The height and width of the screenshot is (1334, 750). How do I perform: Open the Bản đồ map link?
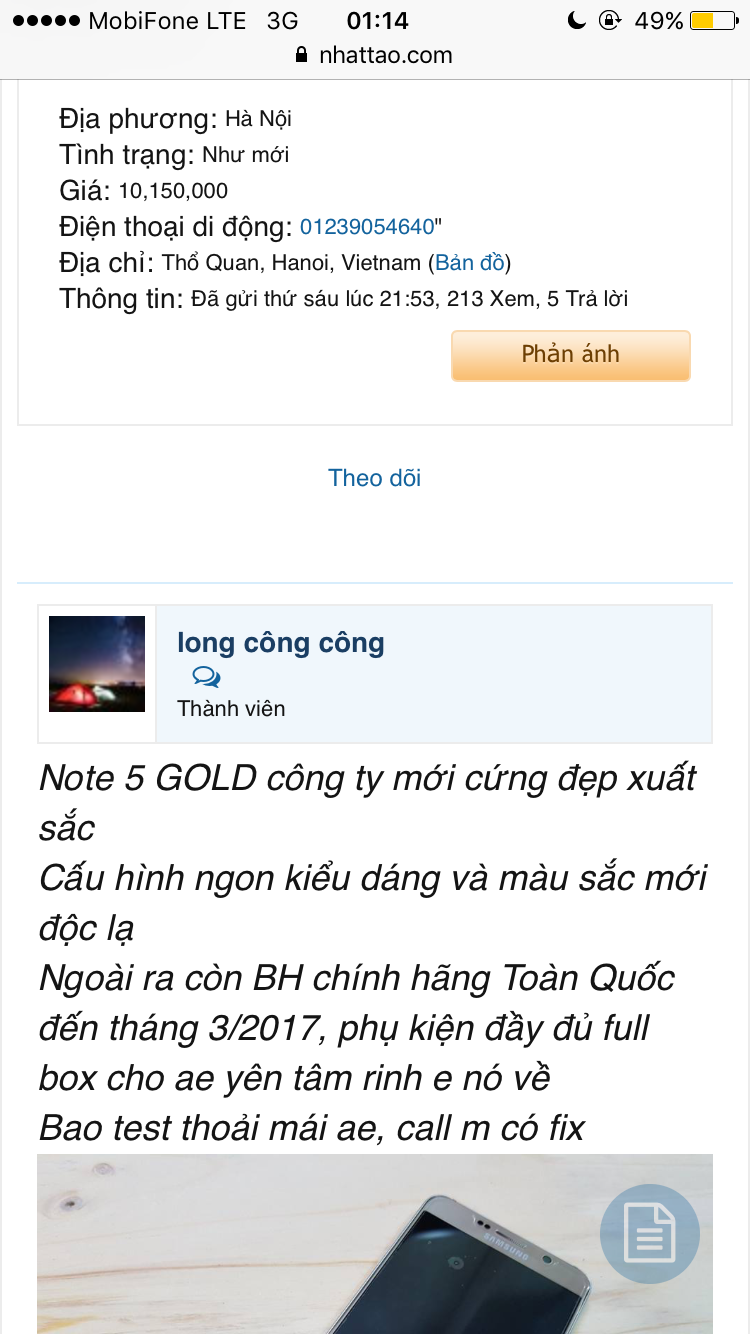[x=470, y=263]
